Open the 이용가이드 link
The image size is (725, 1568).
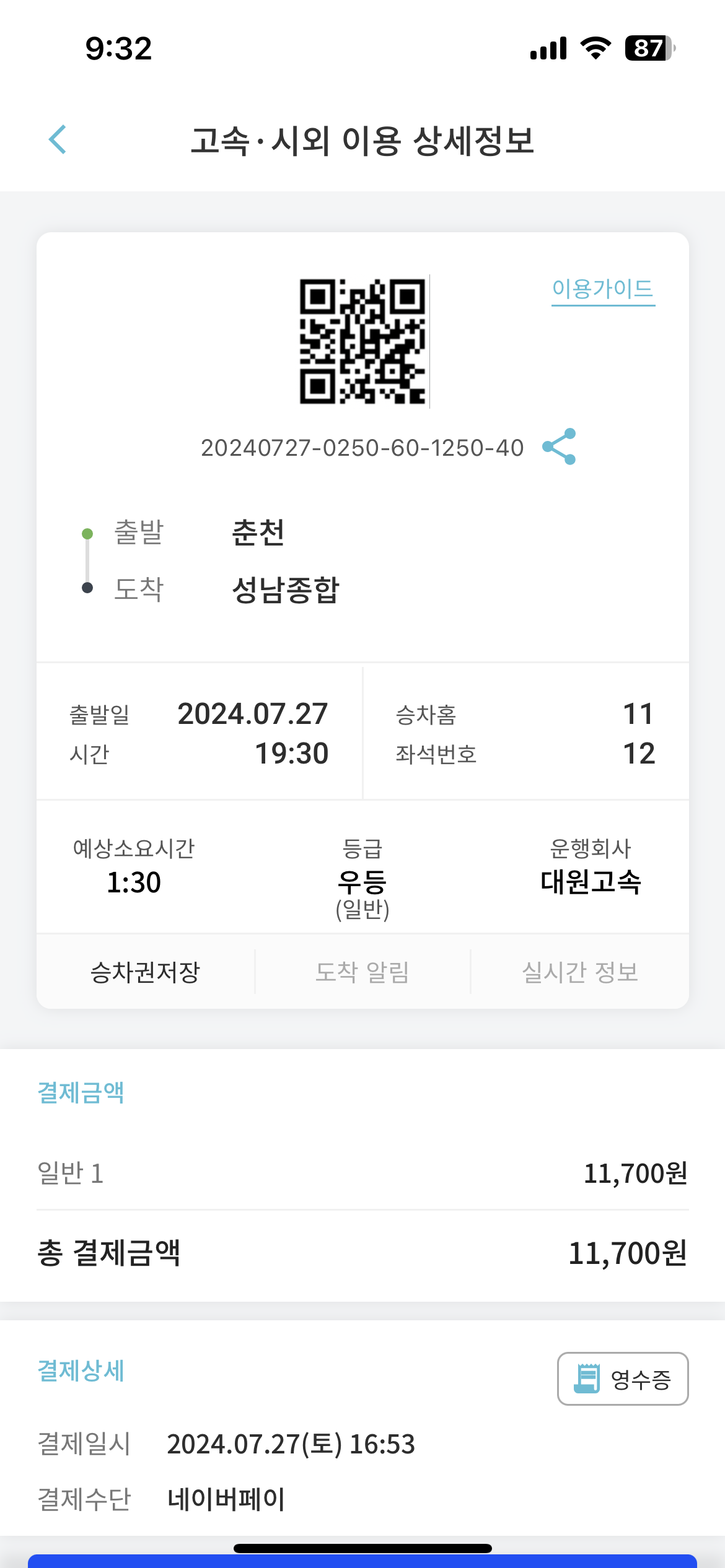tap(603, 289)
